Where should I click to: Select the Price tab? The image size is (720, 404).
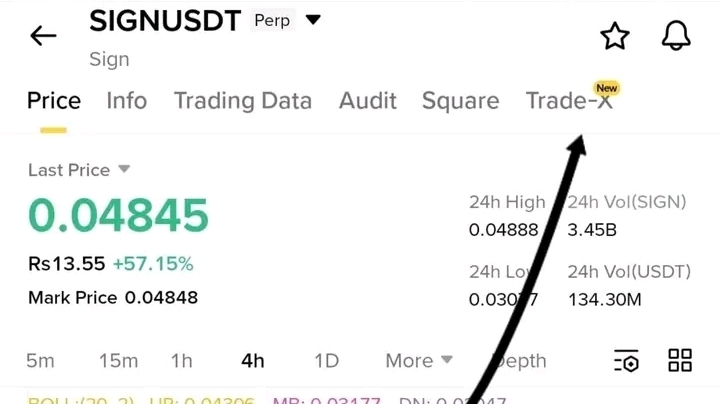54,101
